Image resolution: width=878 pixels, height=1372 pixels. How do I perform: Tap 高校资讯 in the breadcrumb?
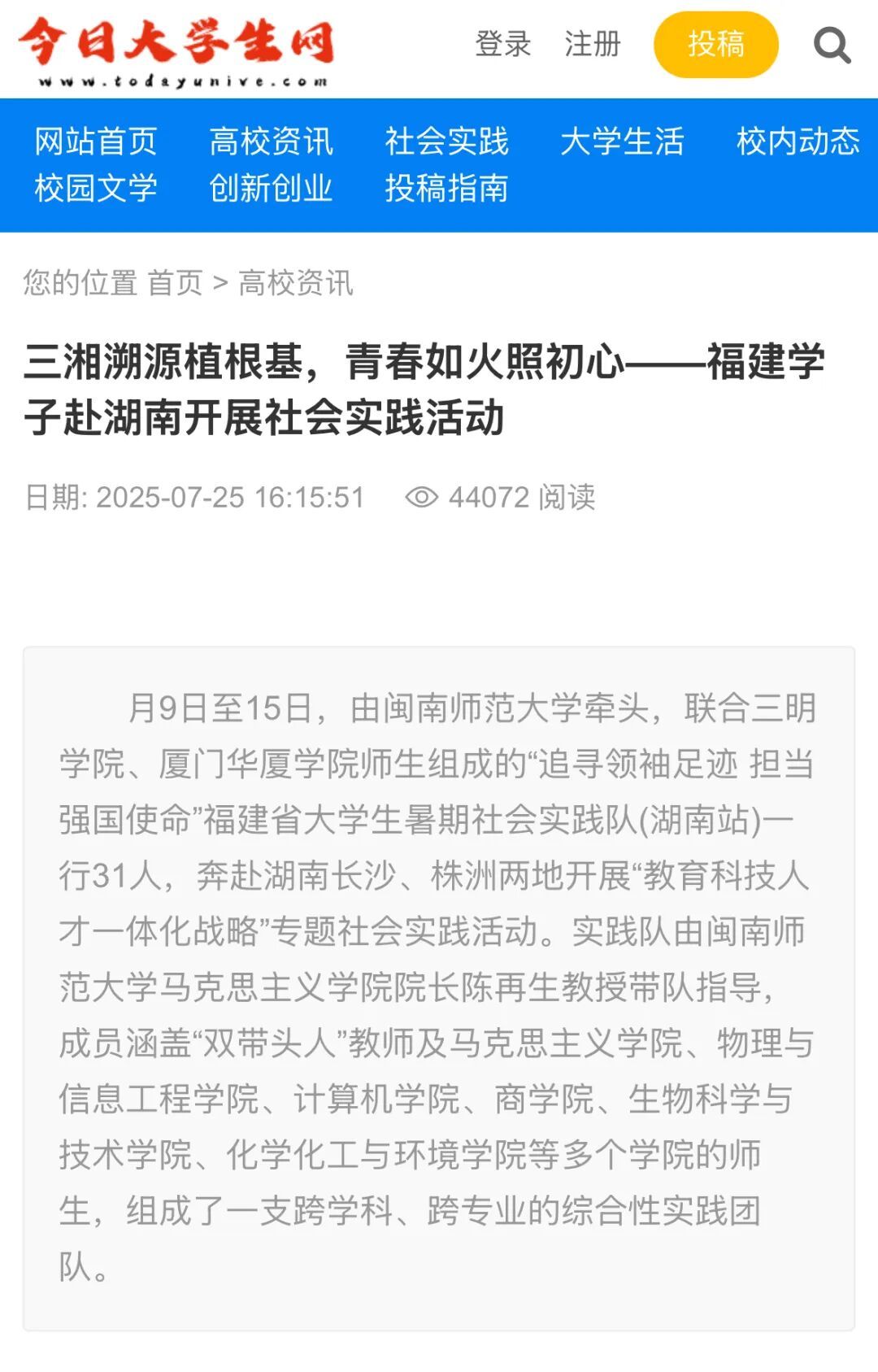click(x=296, y=283)
